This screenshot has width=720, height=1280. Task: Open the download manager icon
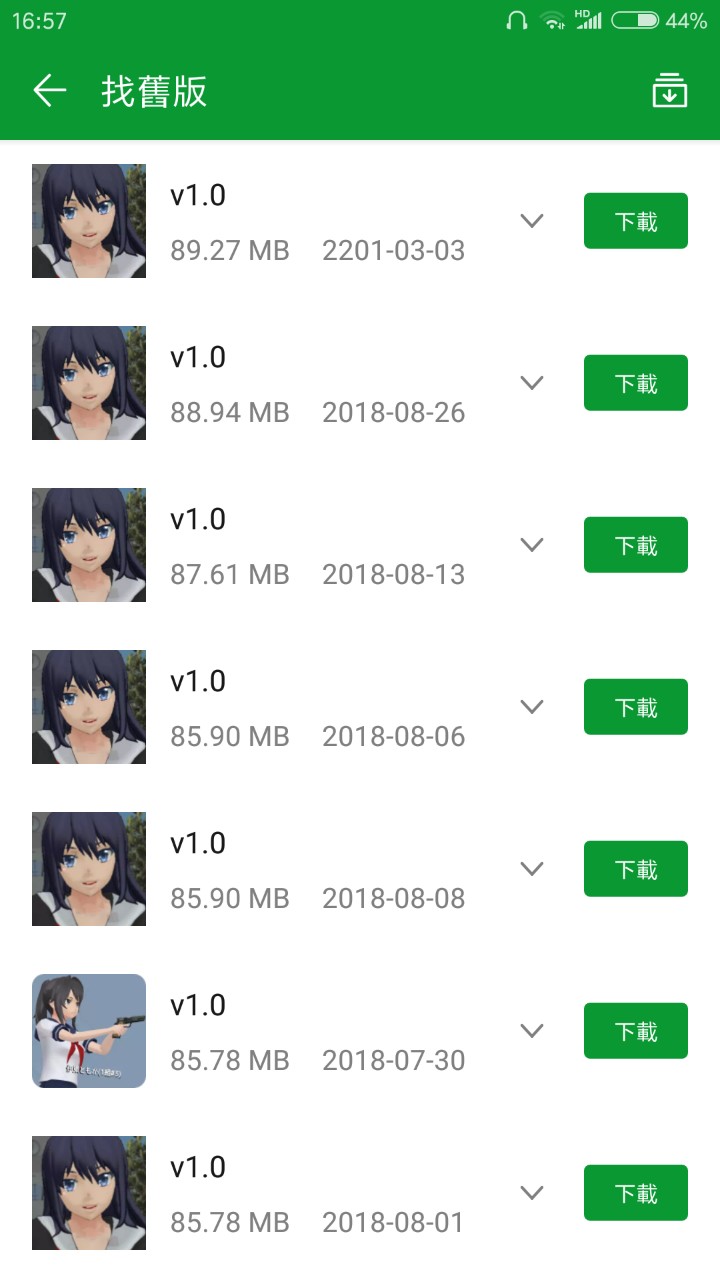(669, 91)
